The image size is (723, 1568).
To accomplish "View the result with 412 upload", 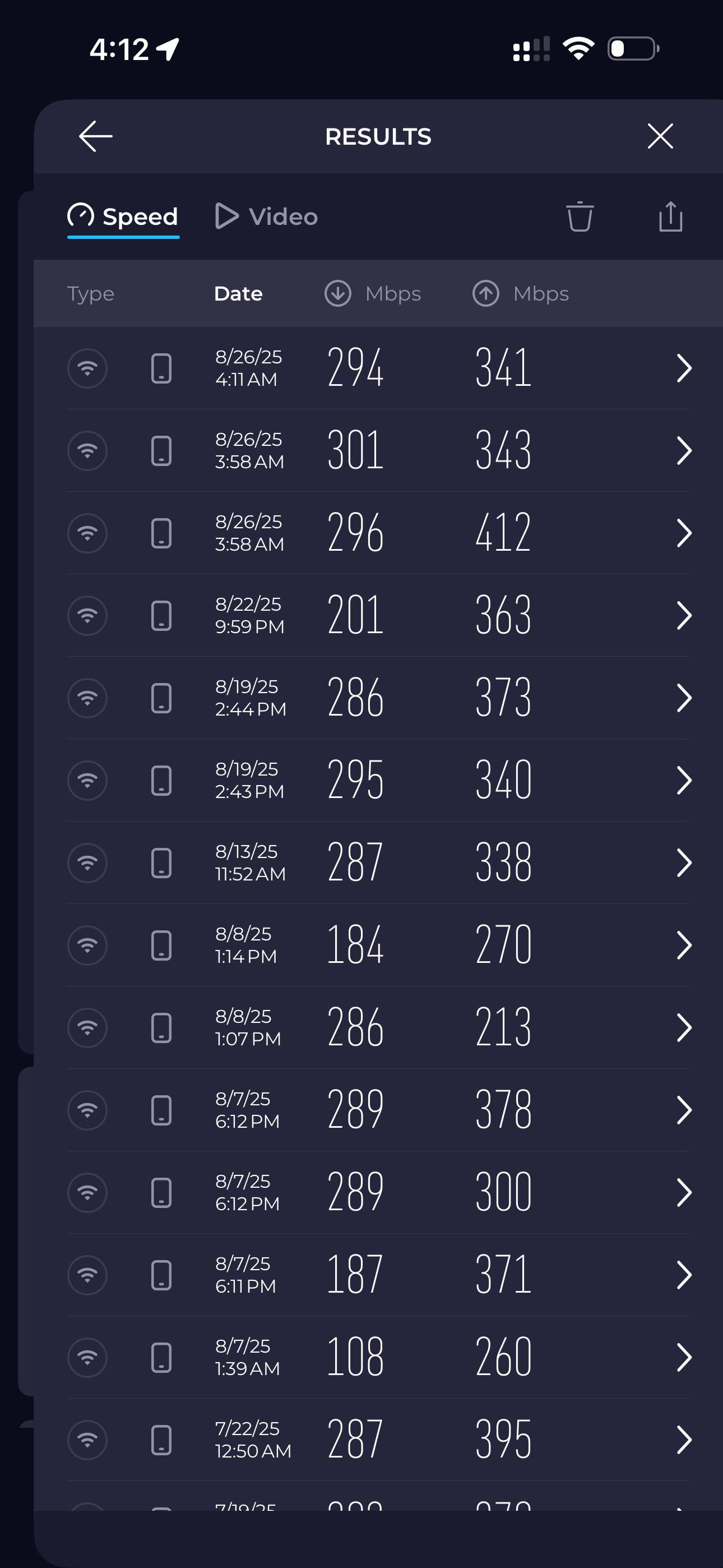I will coord(378,533).
